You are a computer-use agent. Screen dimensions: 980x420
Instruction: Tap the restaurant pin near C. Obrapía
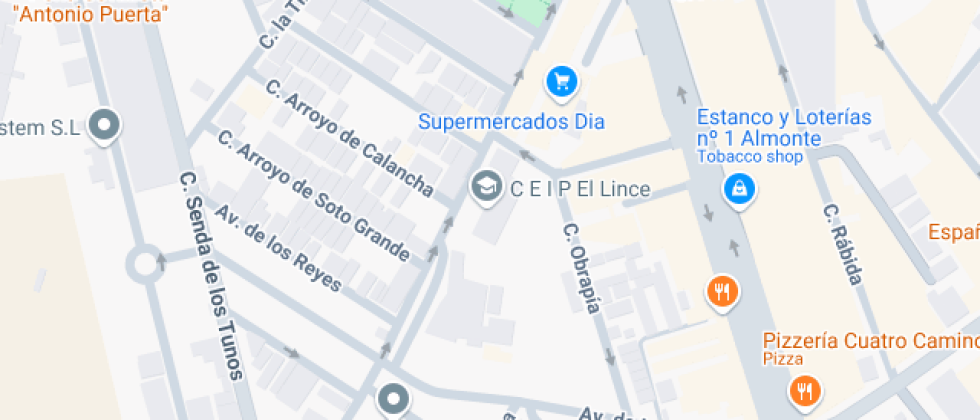(721, 292)
